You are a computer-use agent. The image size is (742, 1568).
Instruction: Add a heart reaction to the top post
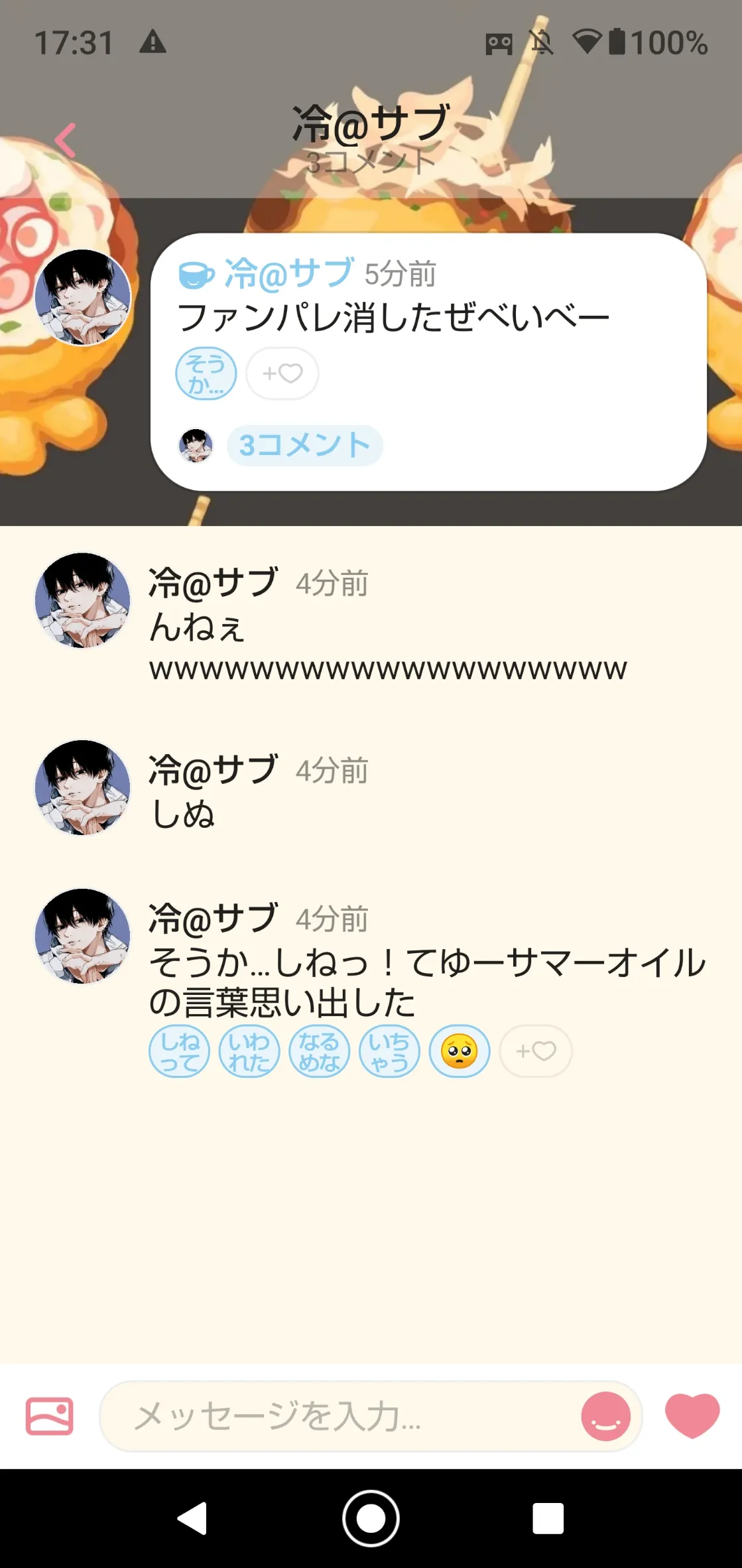282,373
